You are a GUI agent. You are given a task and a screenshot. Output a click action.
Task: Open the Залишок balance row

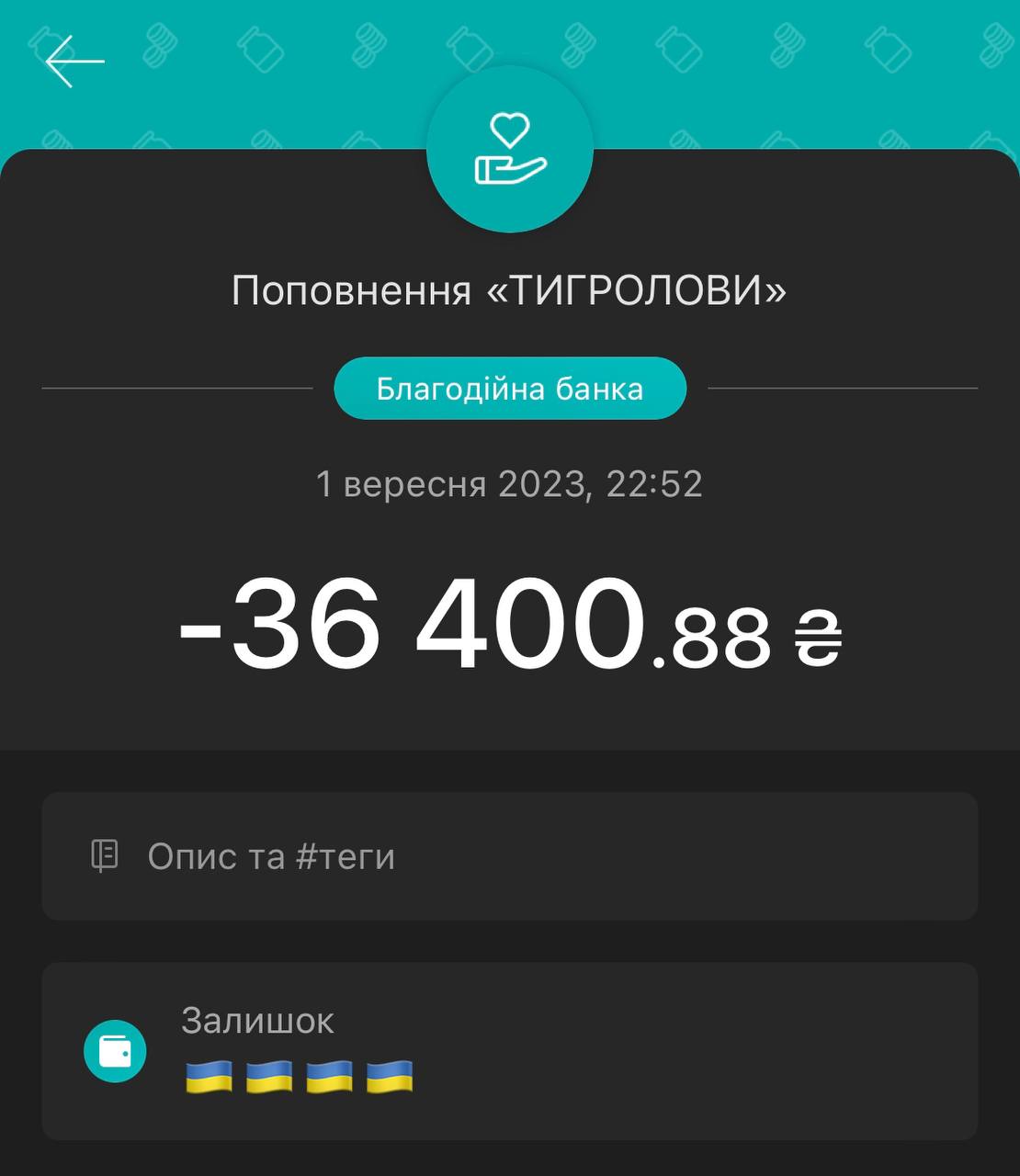(509, 1051)
